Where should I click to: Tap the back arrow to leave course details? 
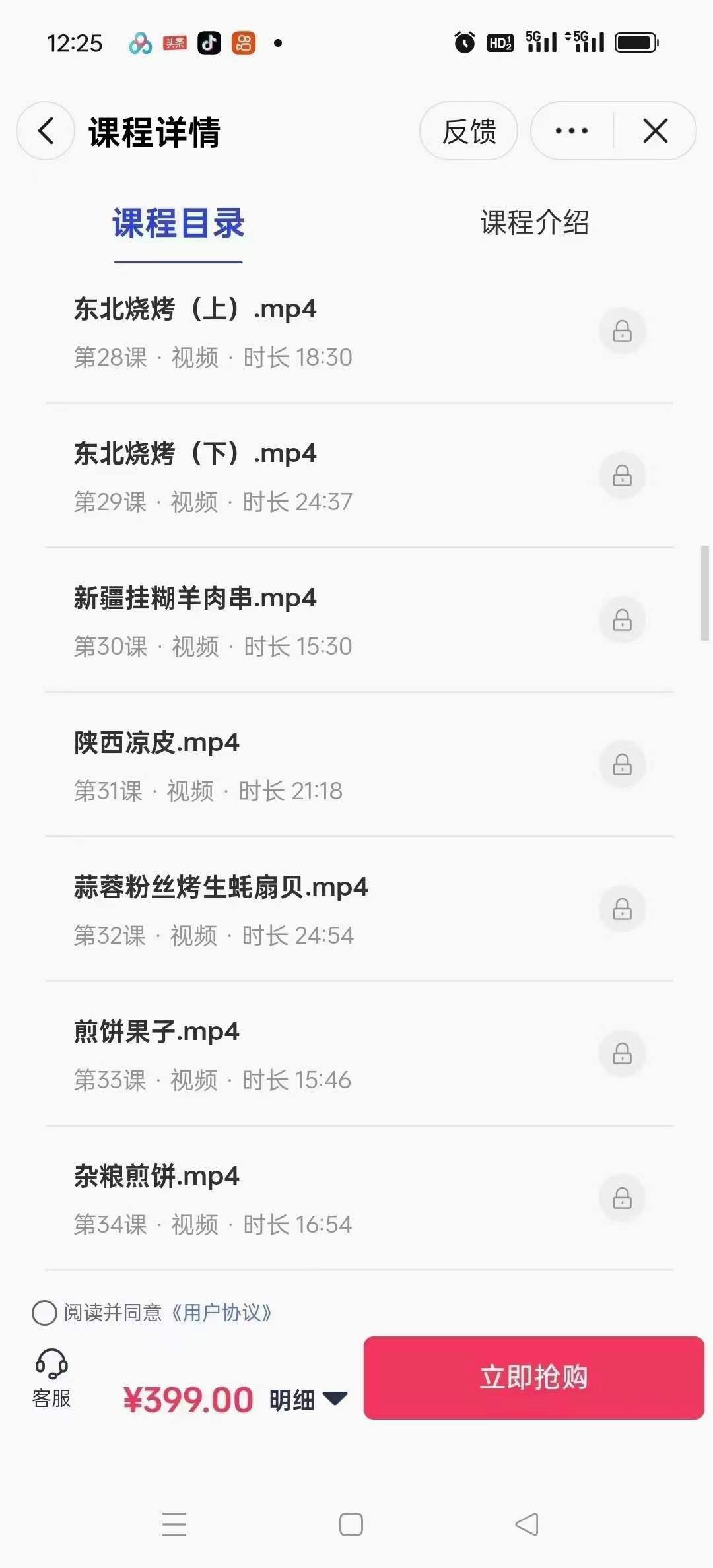point(44,131)
